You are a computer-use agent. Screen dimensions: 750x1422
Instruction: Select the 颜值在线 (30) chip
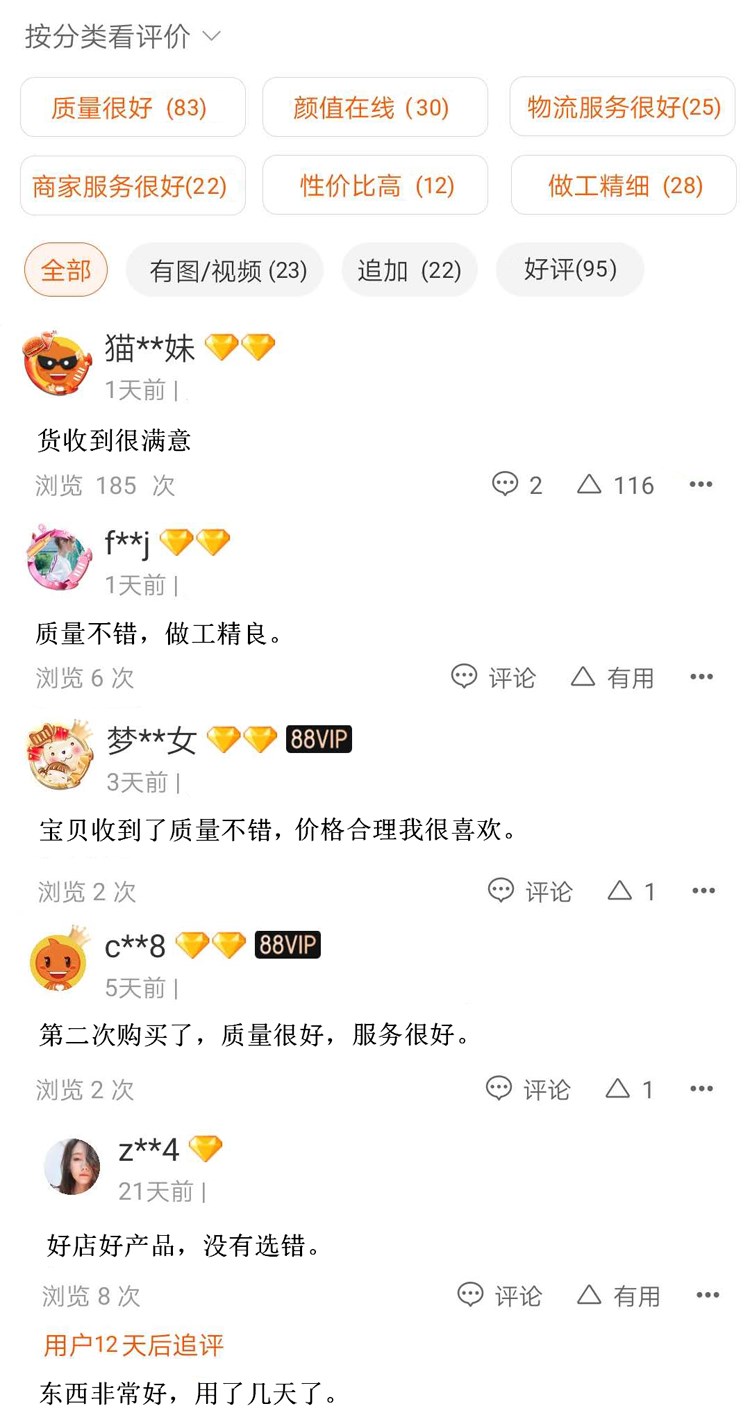coord(374,107)
